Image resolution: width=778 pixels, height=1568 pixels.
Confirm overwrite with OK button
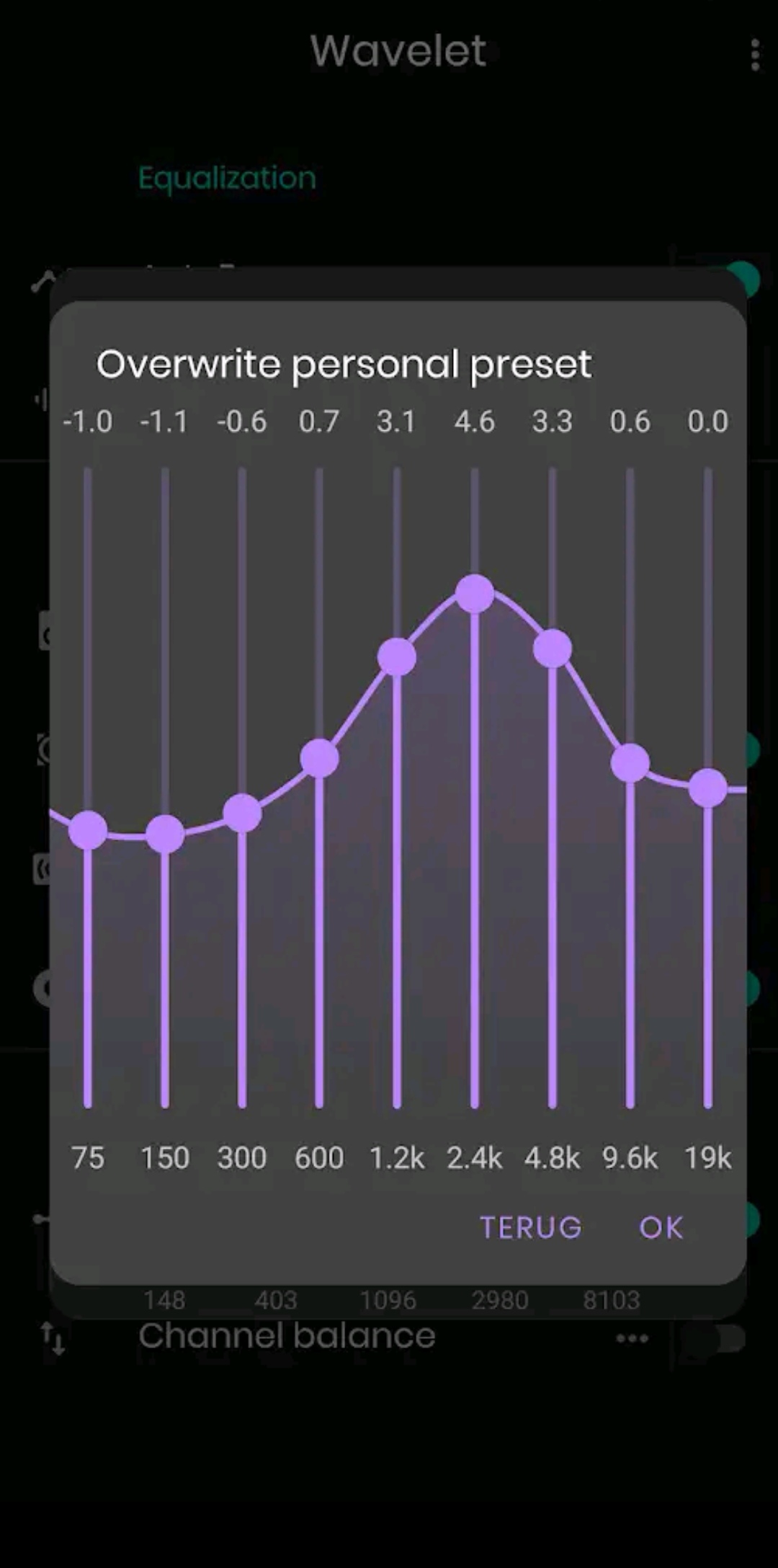tap(661, 1227)
